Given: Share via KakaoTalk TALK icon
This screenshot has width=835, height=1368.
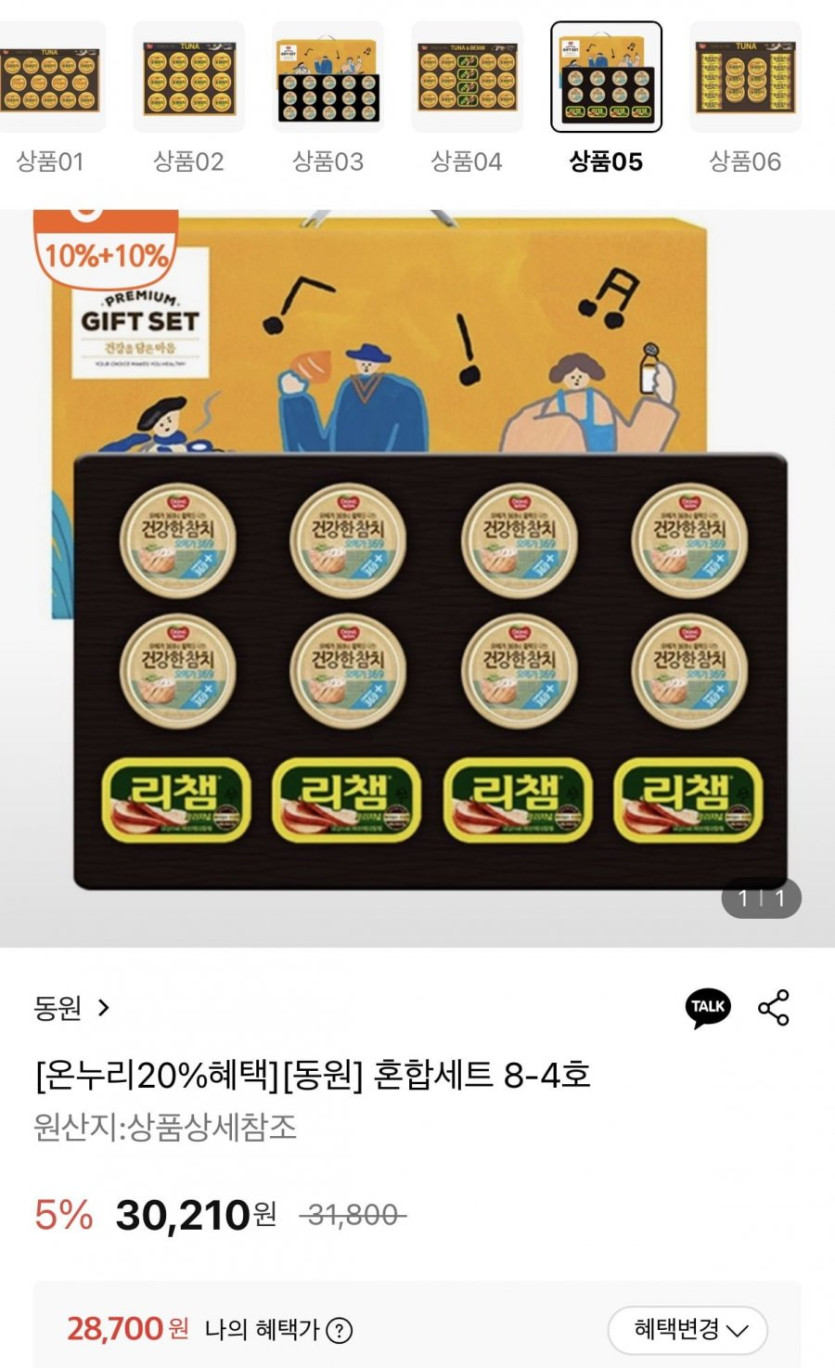Looking at the screenshot, I should coord(708,1008).
